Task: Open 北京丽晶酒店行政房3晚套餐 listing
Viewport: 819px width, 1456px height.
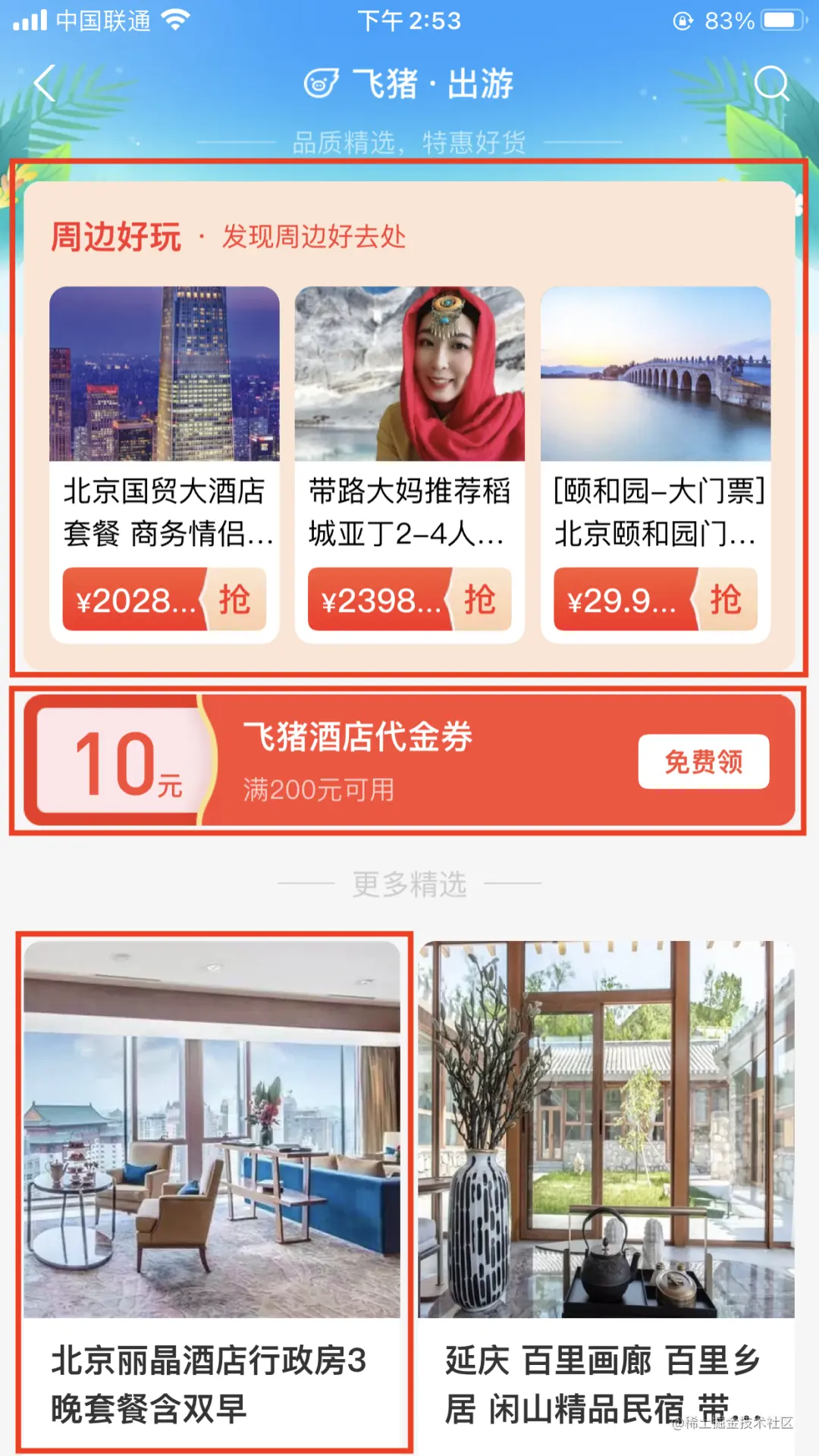Action: click(x=212, y=1191)
